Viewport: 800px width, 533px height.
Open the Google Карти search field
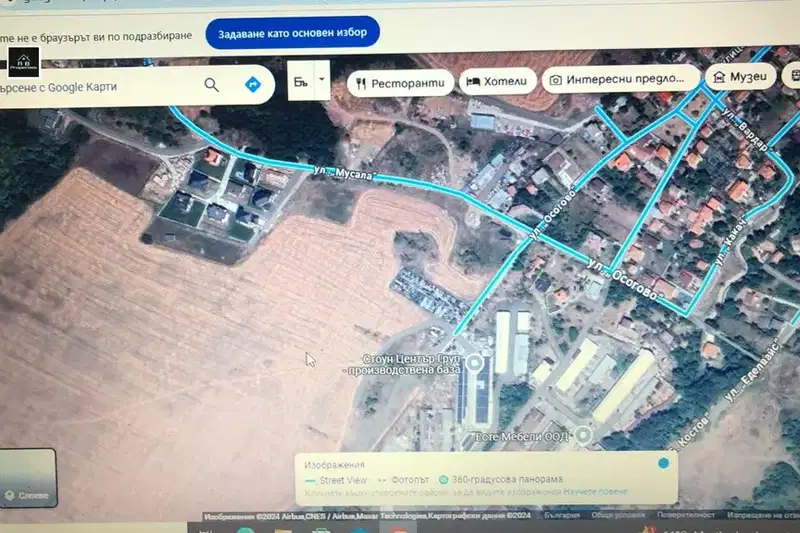pos(97,87)
